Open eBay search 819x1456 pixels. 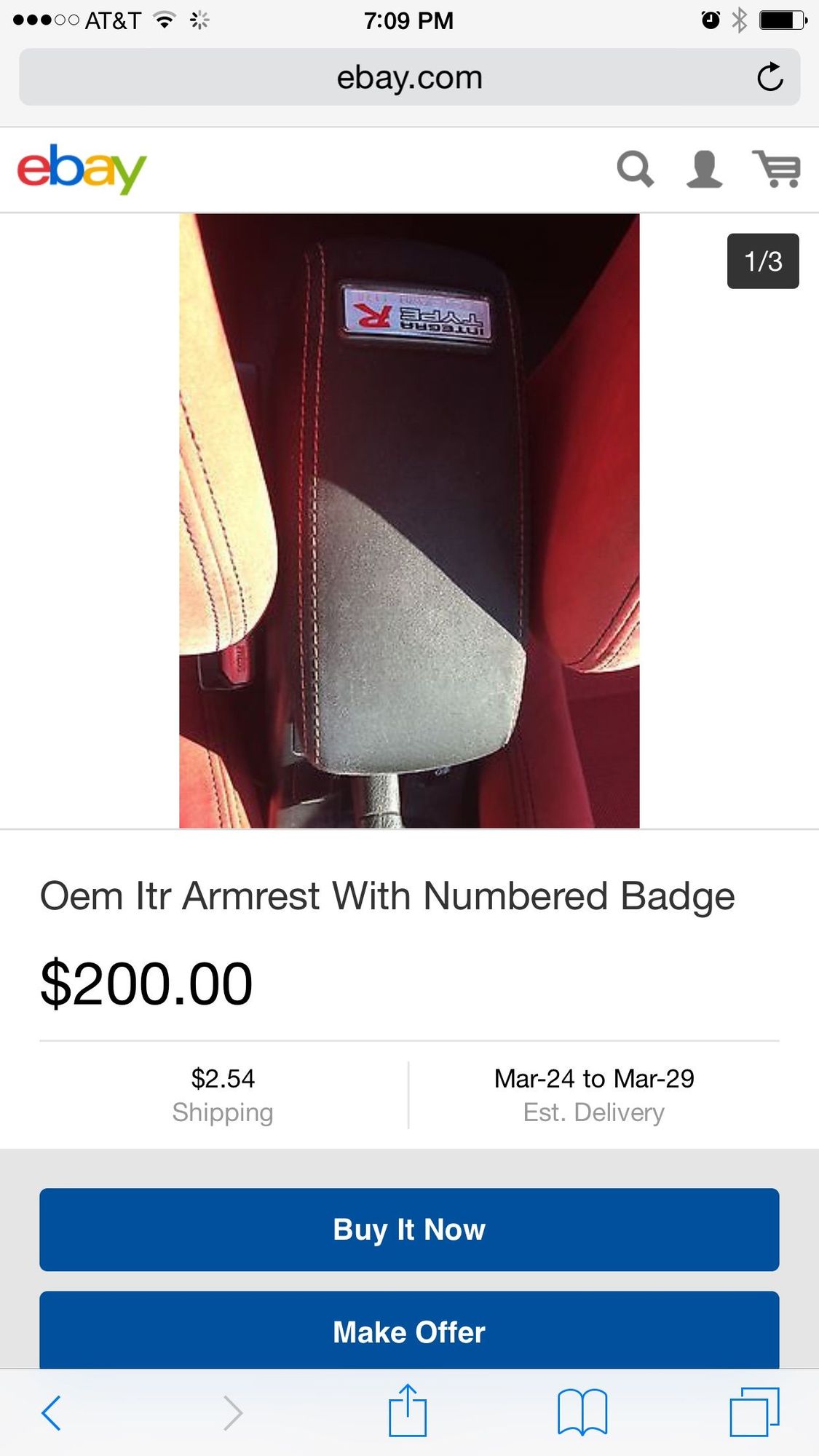635,170
